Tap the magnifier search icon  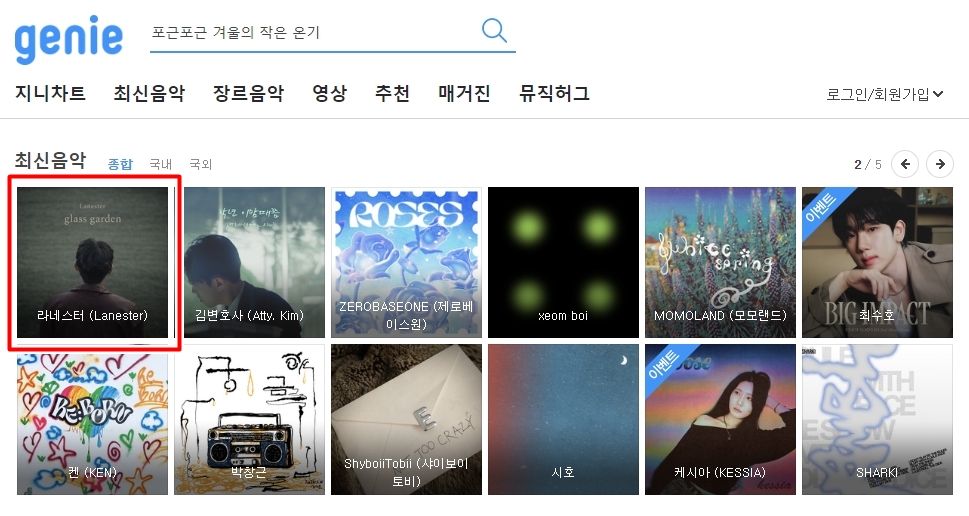point(494,30)
